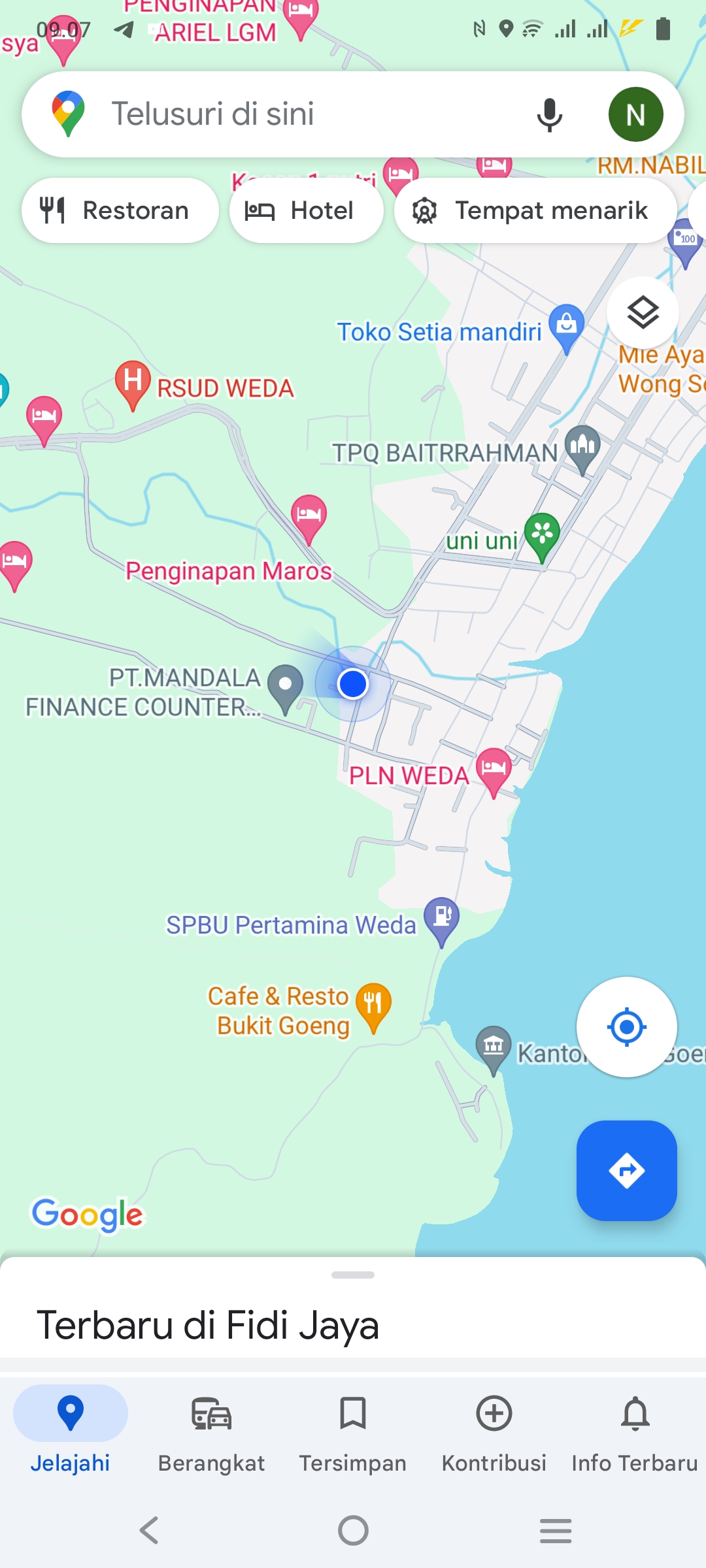Open the Tersimpan saved places tab
The height and width of the screenshot is (1568, 706).
coord(353,1434)
